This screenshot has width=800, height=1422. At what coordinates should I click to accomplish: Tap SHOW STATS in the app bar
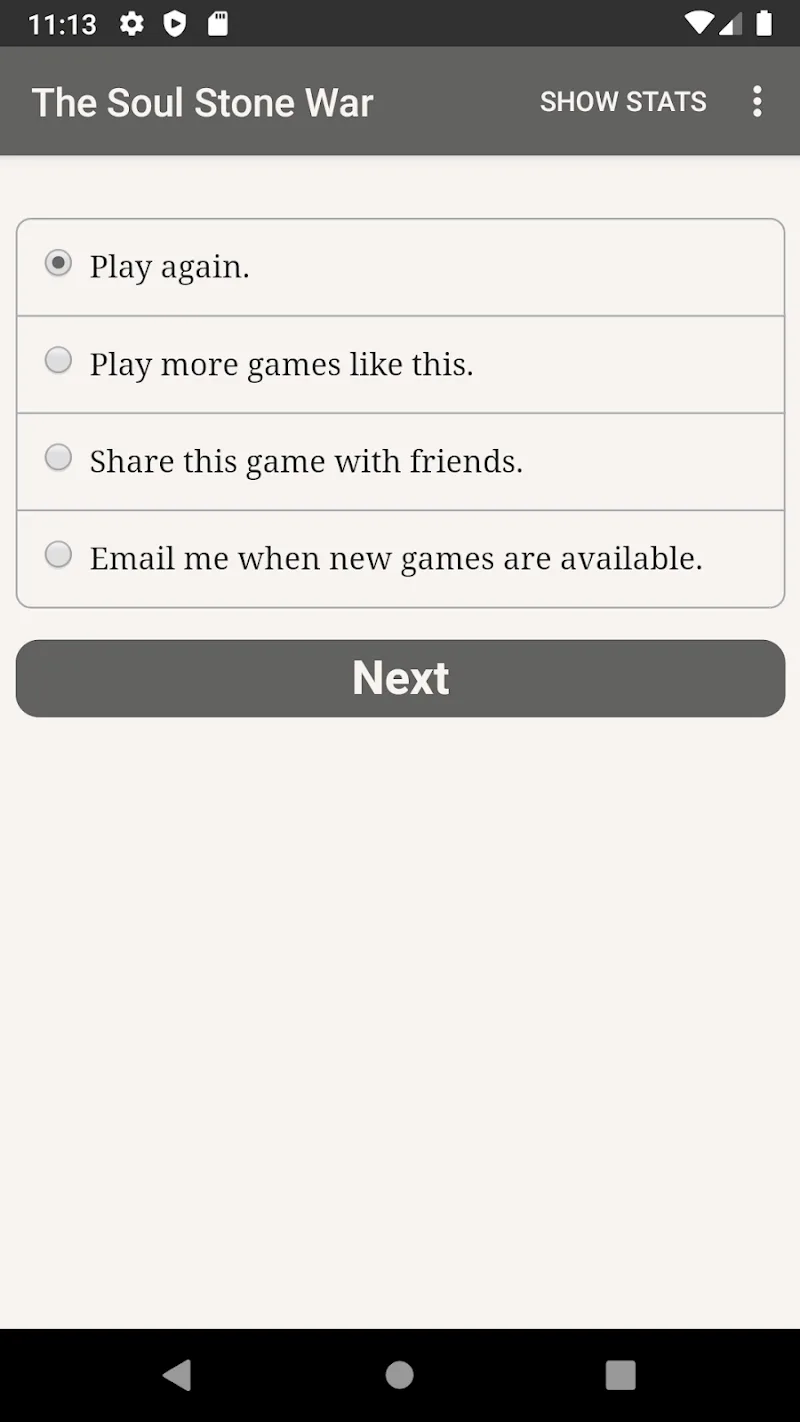point(622,101)
